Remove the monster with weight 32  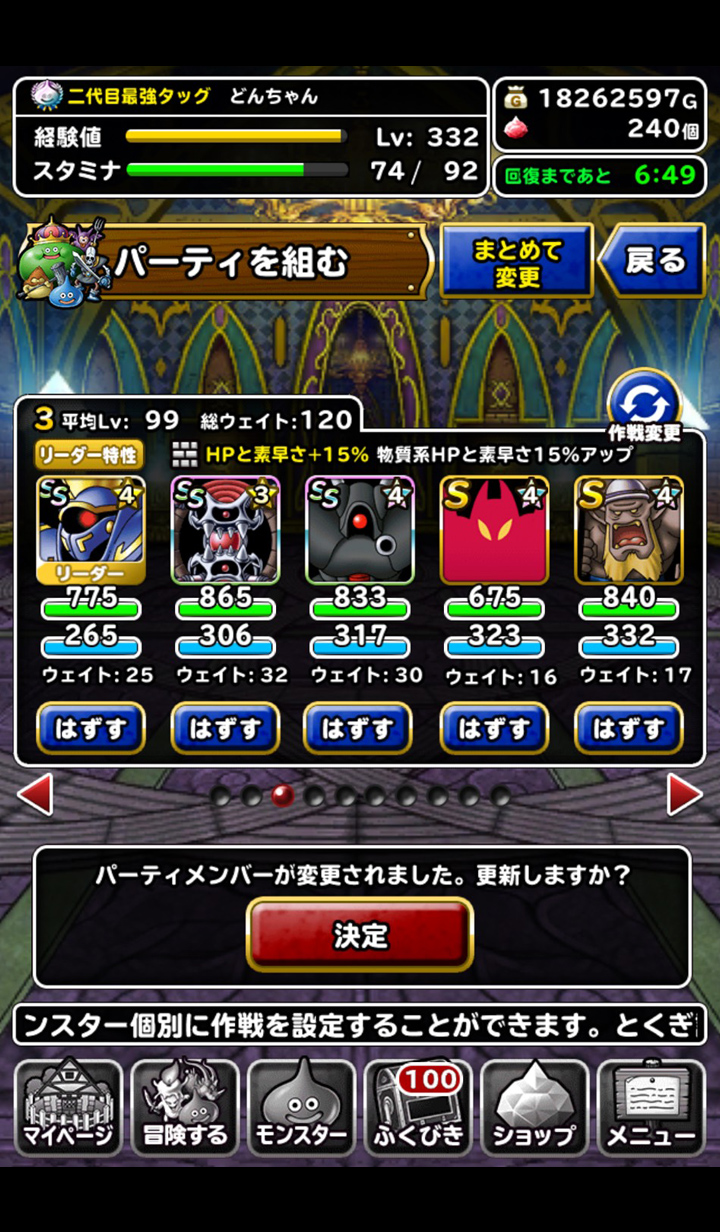point(225,728)
